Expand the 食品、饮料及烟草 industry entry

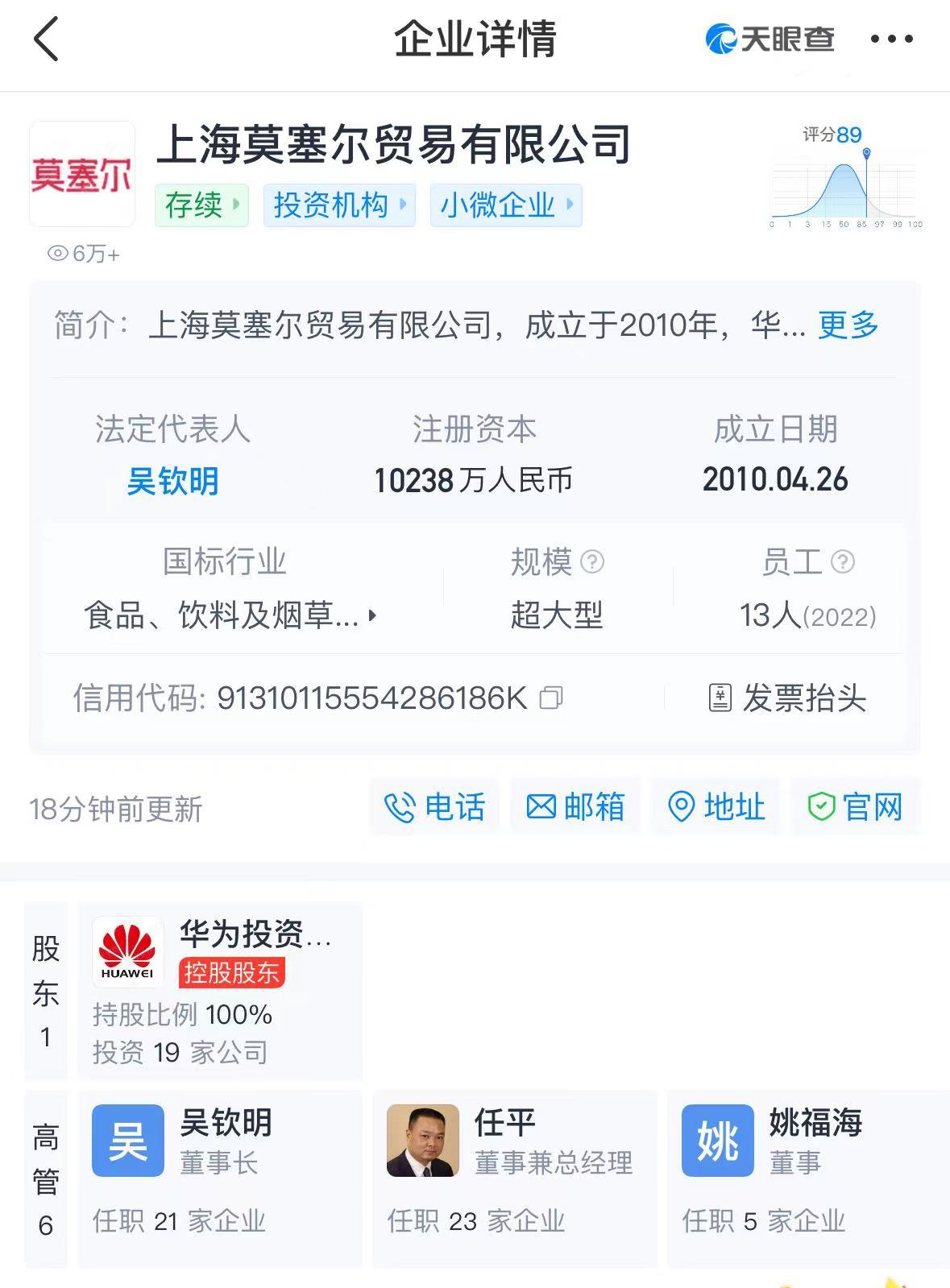click(373, 615)
